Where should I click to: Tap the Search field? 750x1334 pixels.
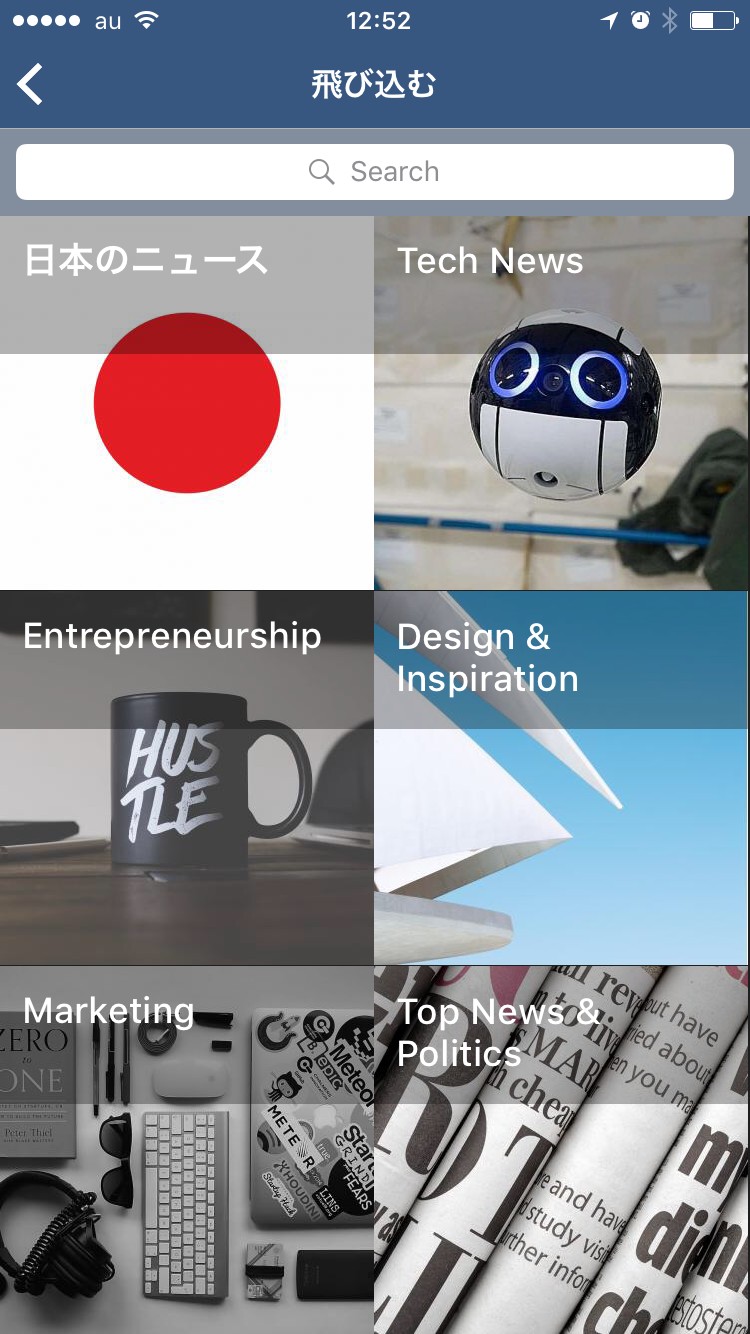pos(375,172)
